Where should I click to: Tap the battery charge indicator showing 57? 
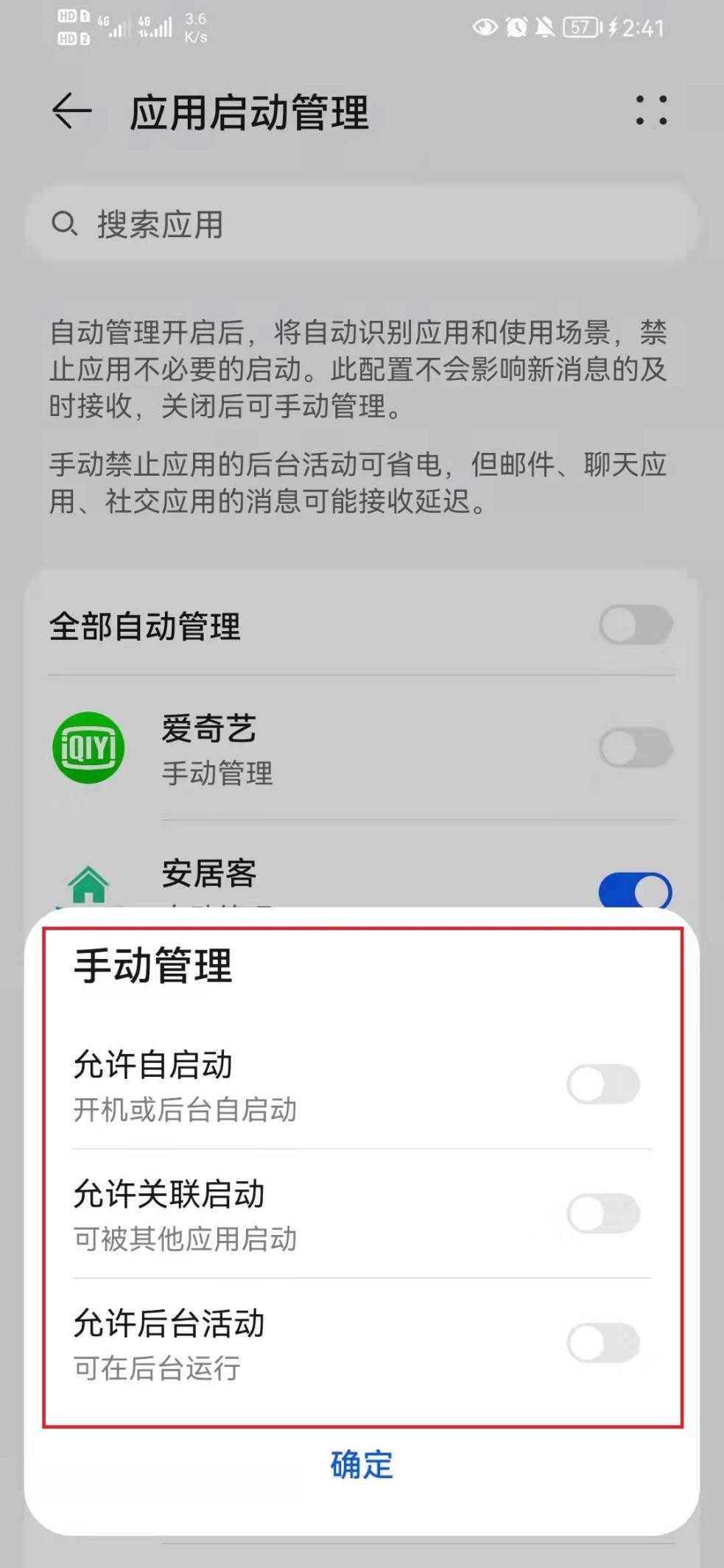coord(581,26)
